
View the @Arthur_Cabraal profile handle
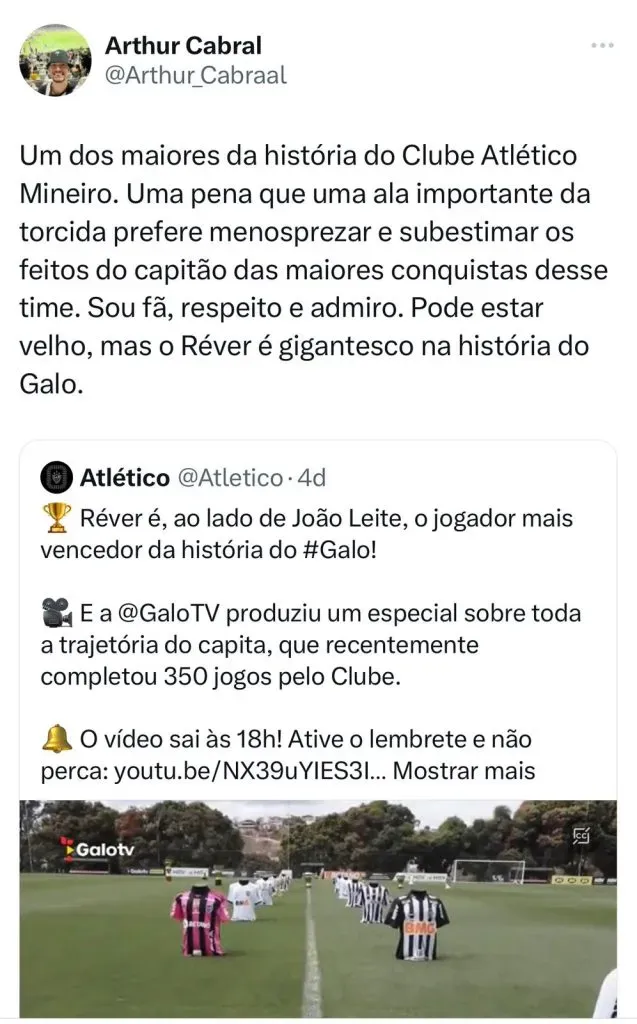195,75
